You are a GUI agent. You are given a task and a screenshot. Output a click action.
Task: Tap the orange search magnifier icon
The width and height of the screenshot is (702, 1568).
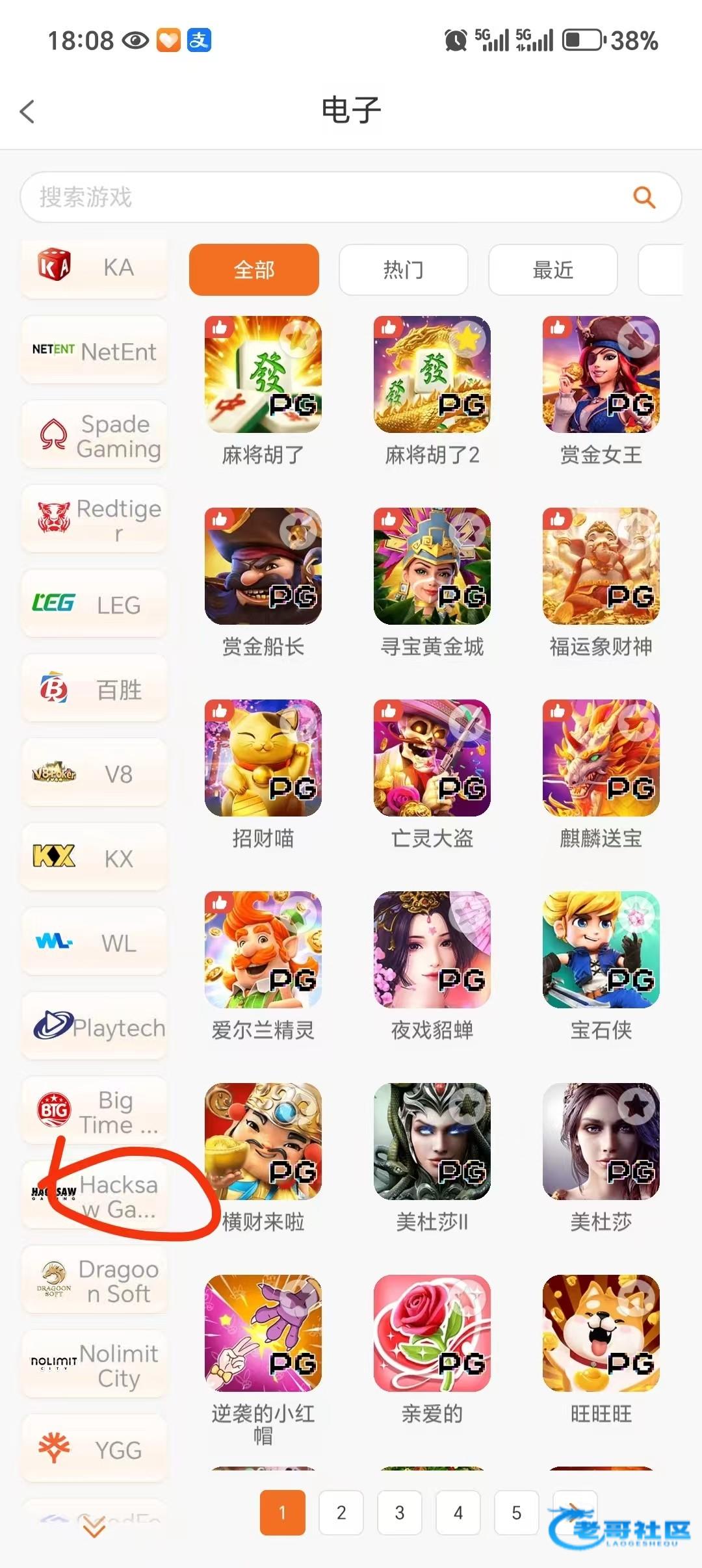[x=643, y=197]
